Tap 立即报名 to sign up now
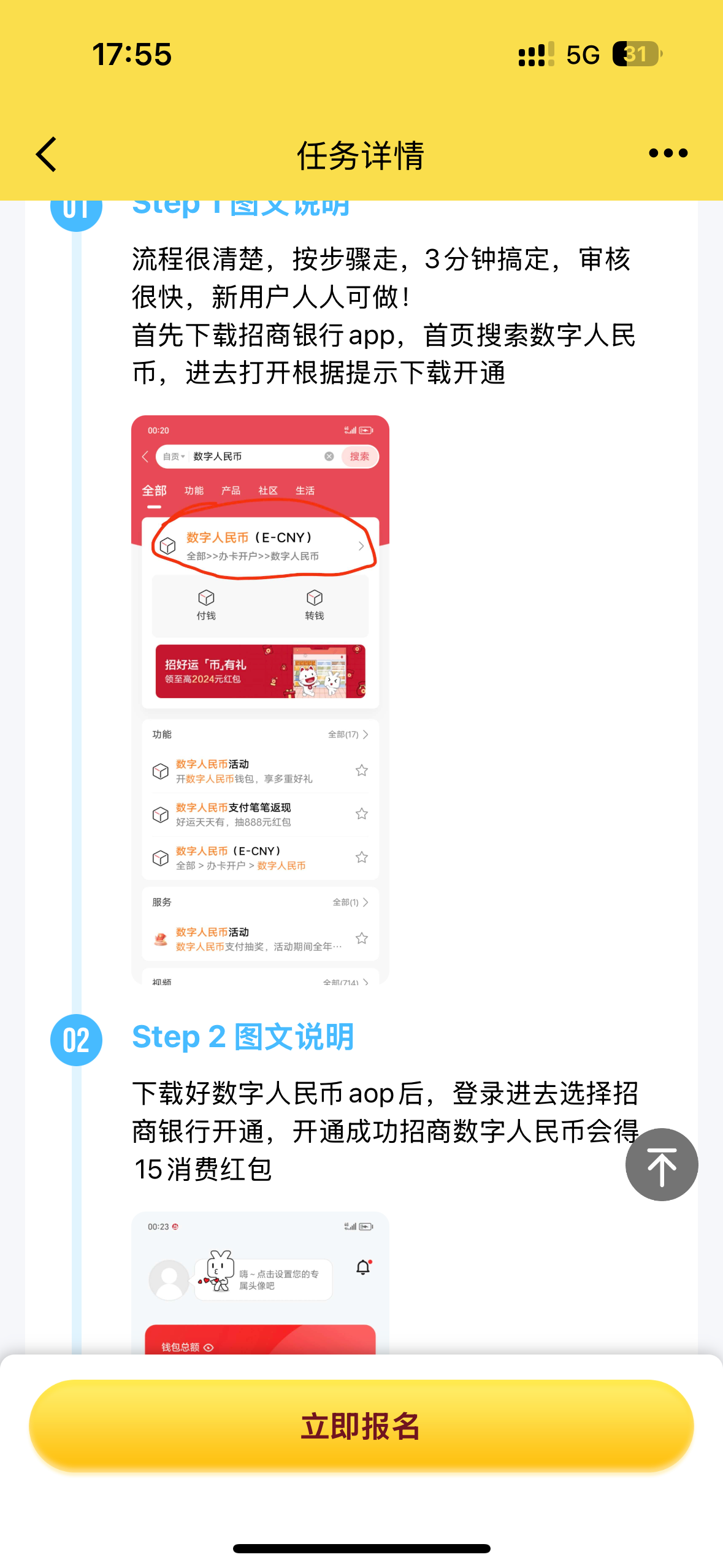Image resolution: width=723 pixels, height=1568 pixels. 361,1426
